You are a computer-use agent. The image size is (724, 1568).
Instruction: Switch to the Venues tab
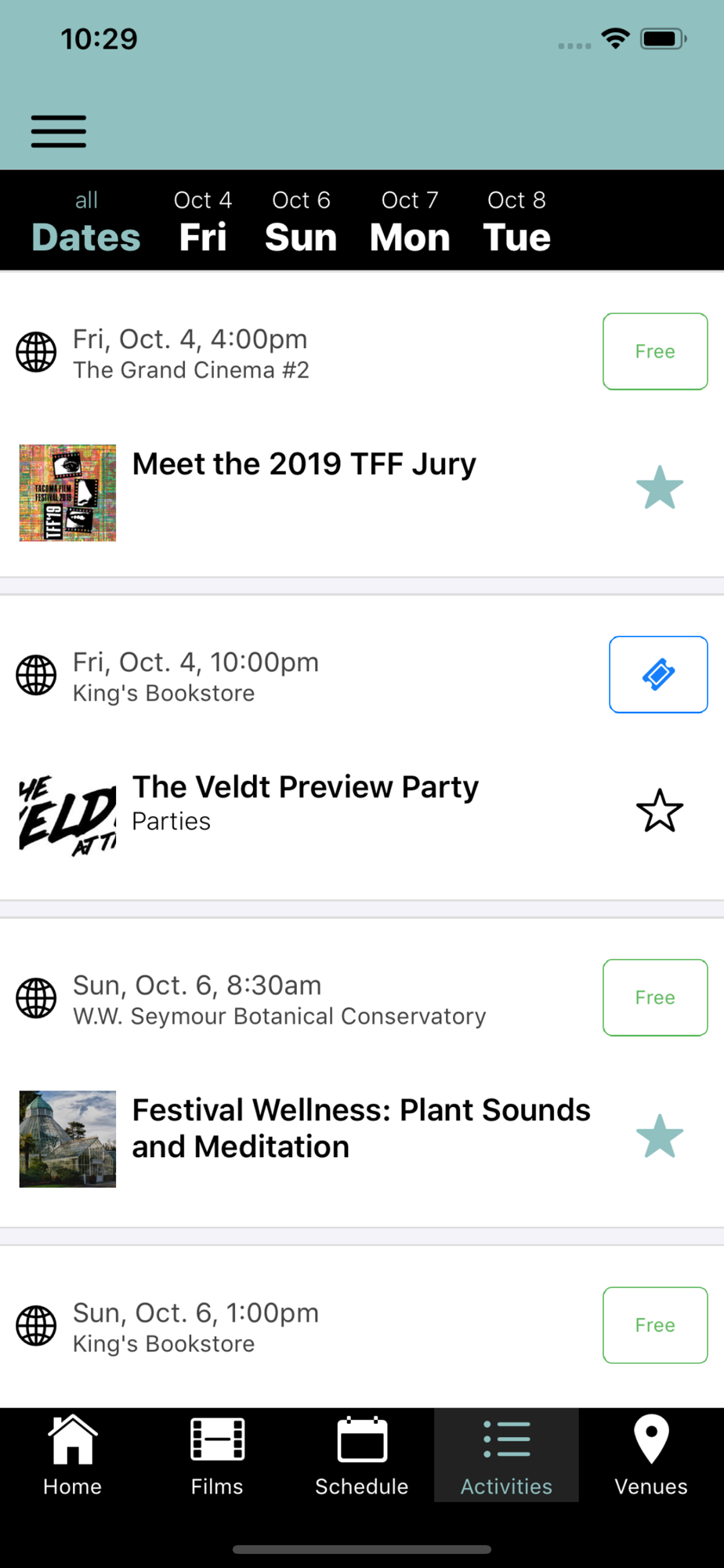pyautogui.click(x=651, y=1455)
